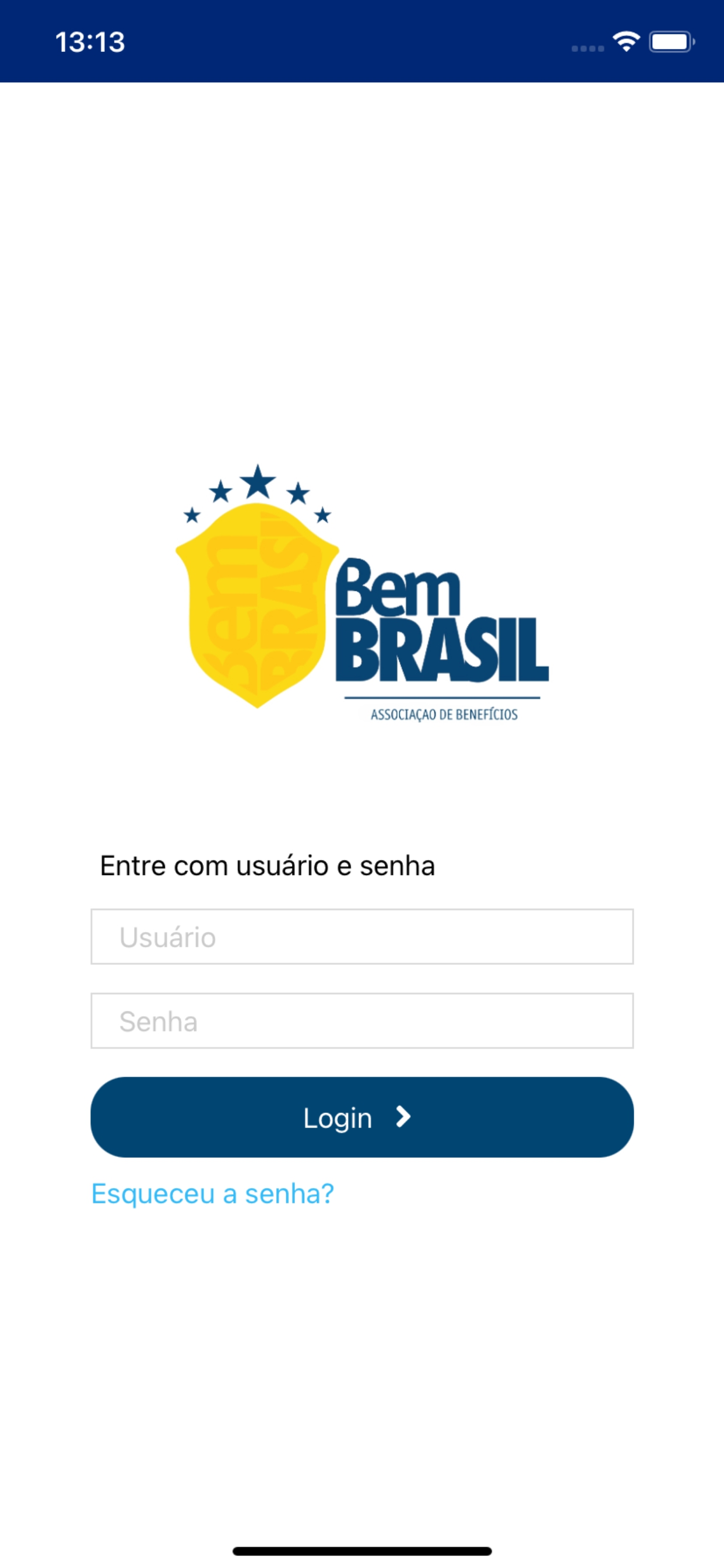Click inside the Senha password field
Screen dimensions: 724x1568
(x=363, y=1021)
